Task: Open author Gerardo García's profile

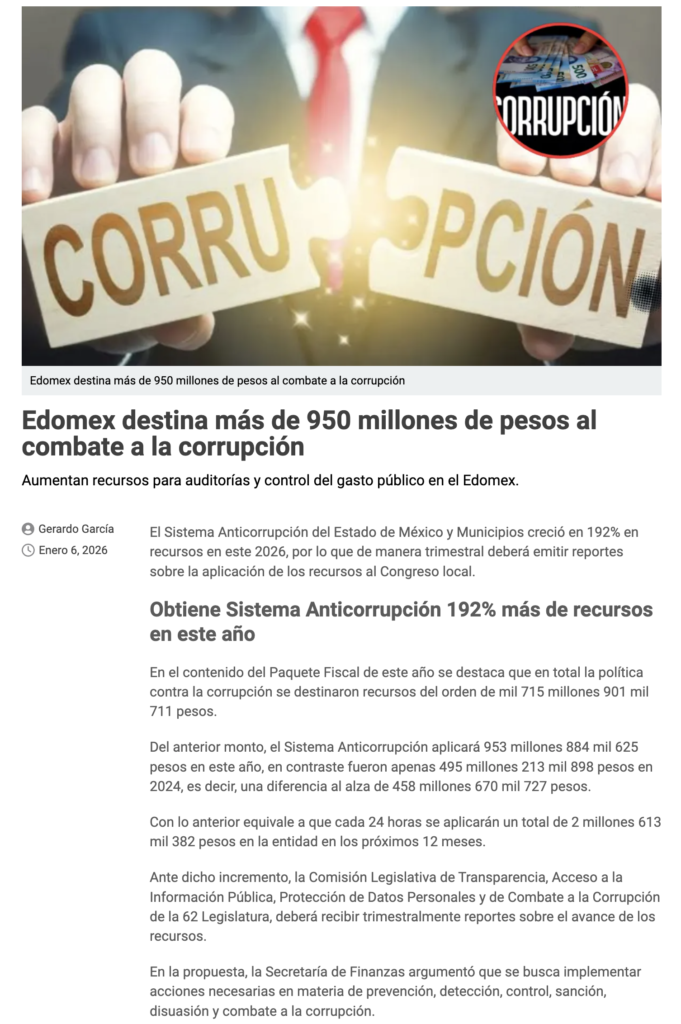Action: [x=76, y=529]
